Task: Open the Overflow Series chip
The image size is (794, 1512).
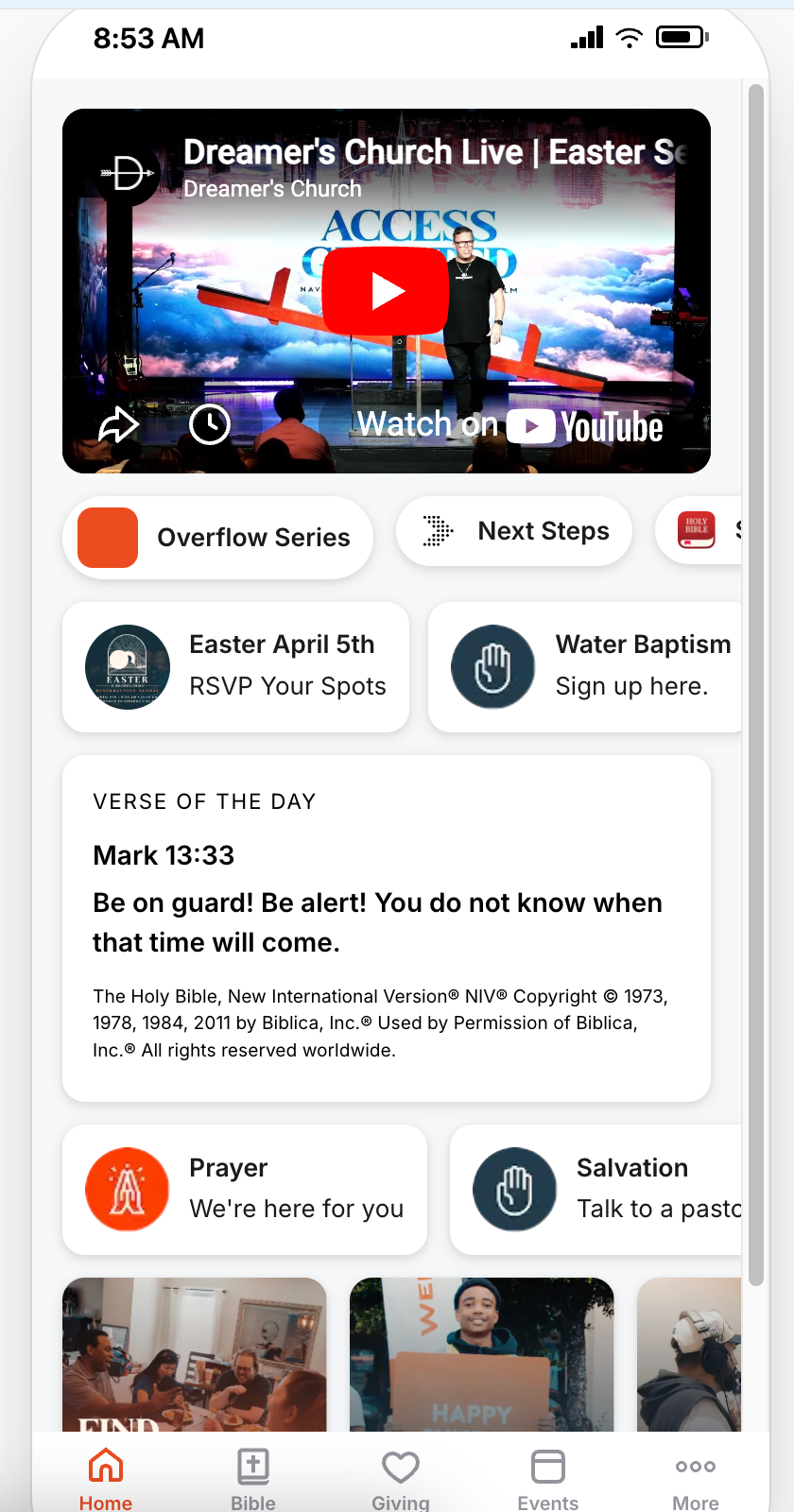Action: (218, 537)
